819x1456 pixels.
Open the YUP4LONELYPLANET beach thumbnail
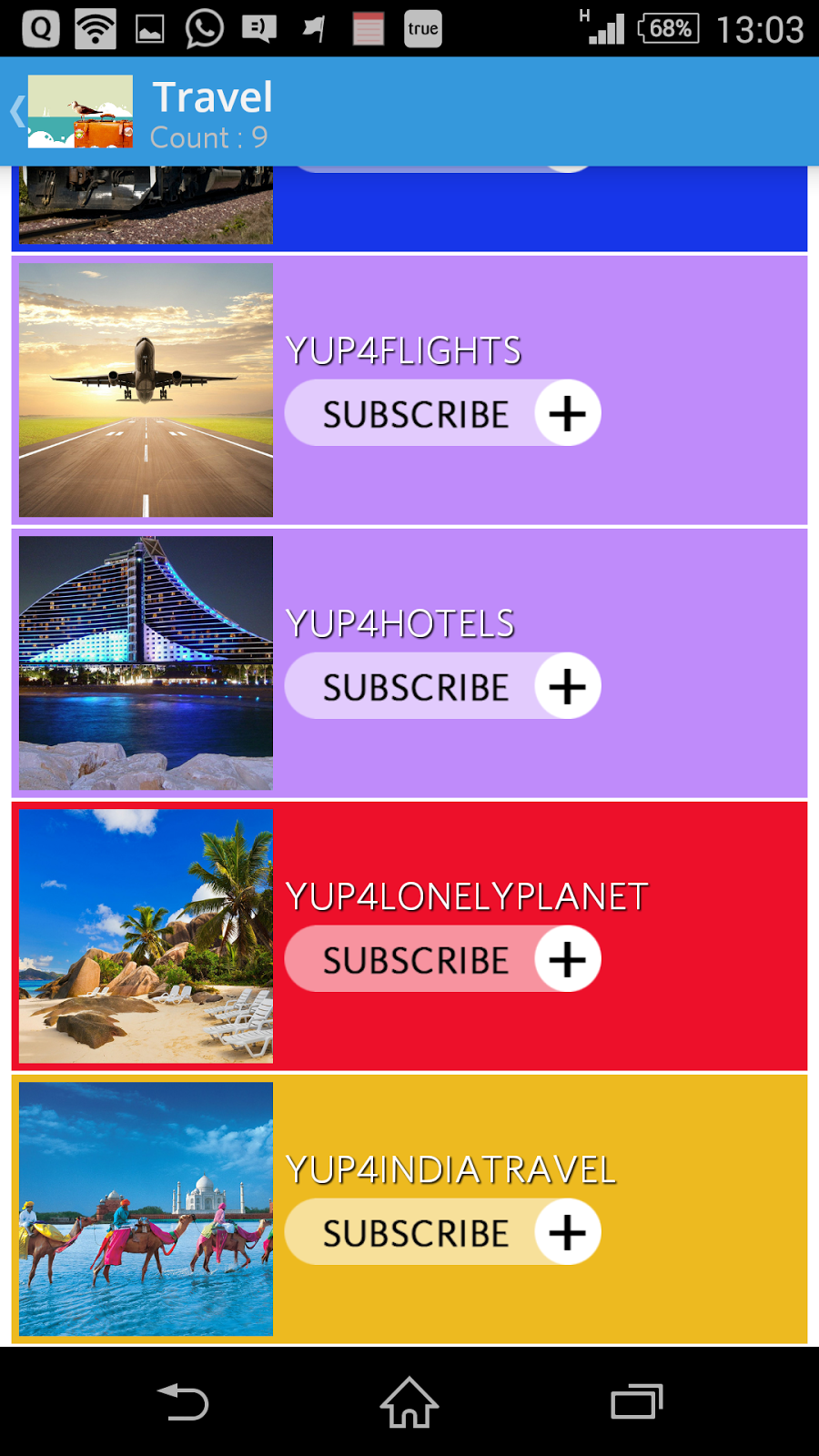146,936
